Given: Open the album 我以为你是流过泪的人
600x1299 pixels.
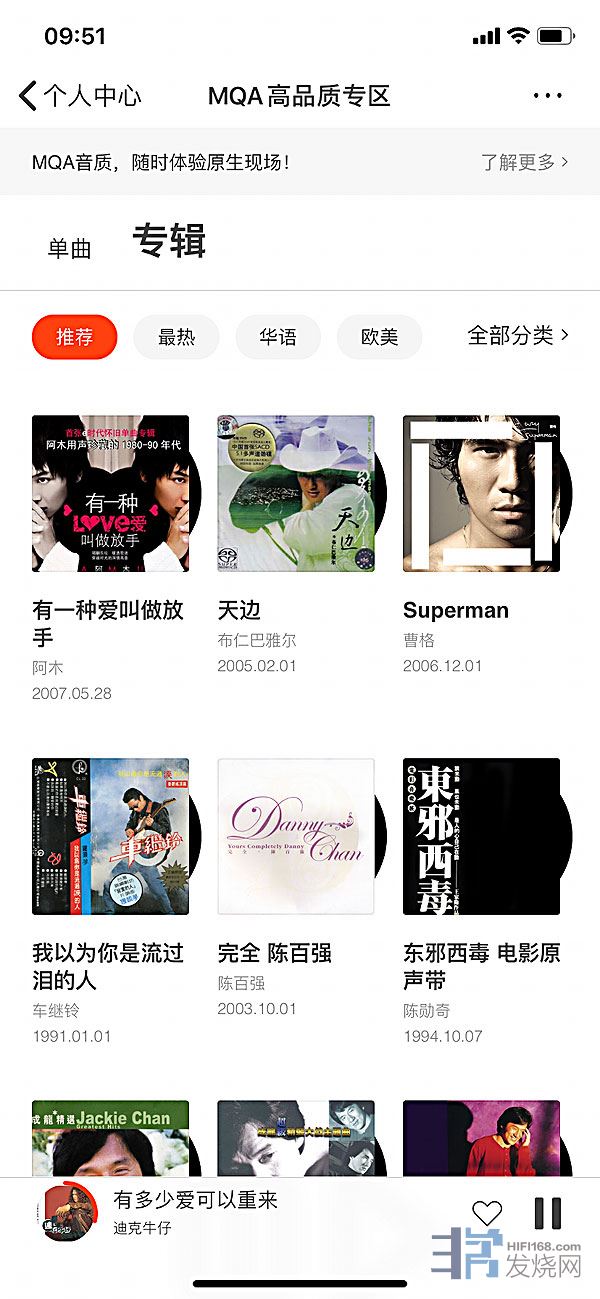Looking at the screenshot, I should (x=111, y=836).
